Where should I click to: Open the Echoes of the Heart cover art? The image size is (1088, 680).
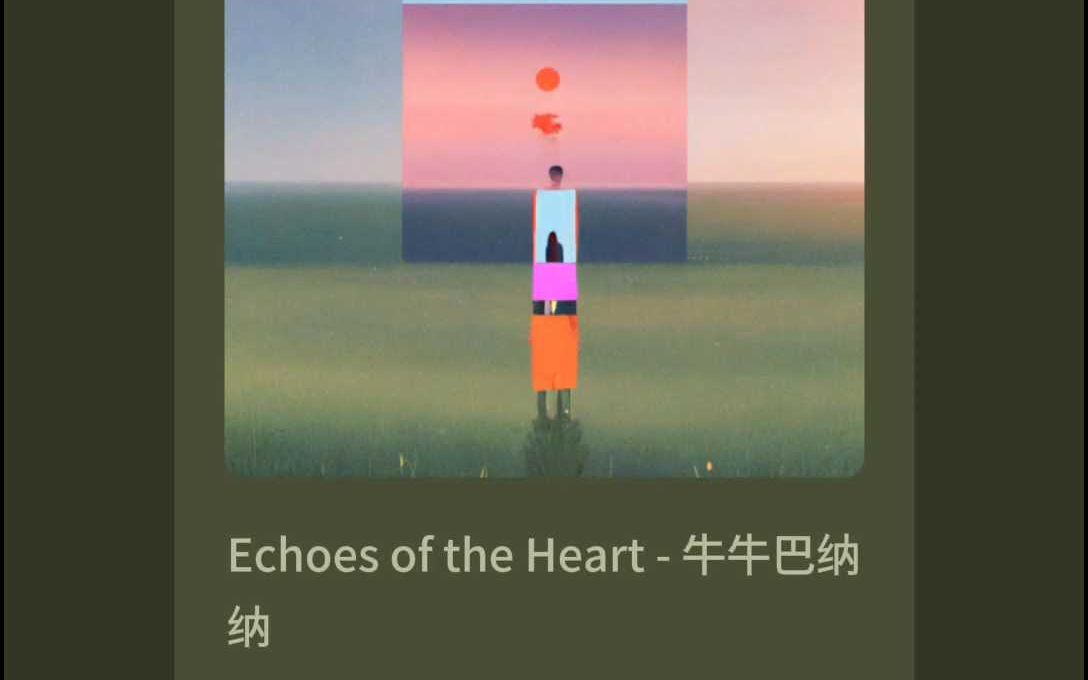(544, 238)
